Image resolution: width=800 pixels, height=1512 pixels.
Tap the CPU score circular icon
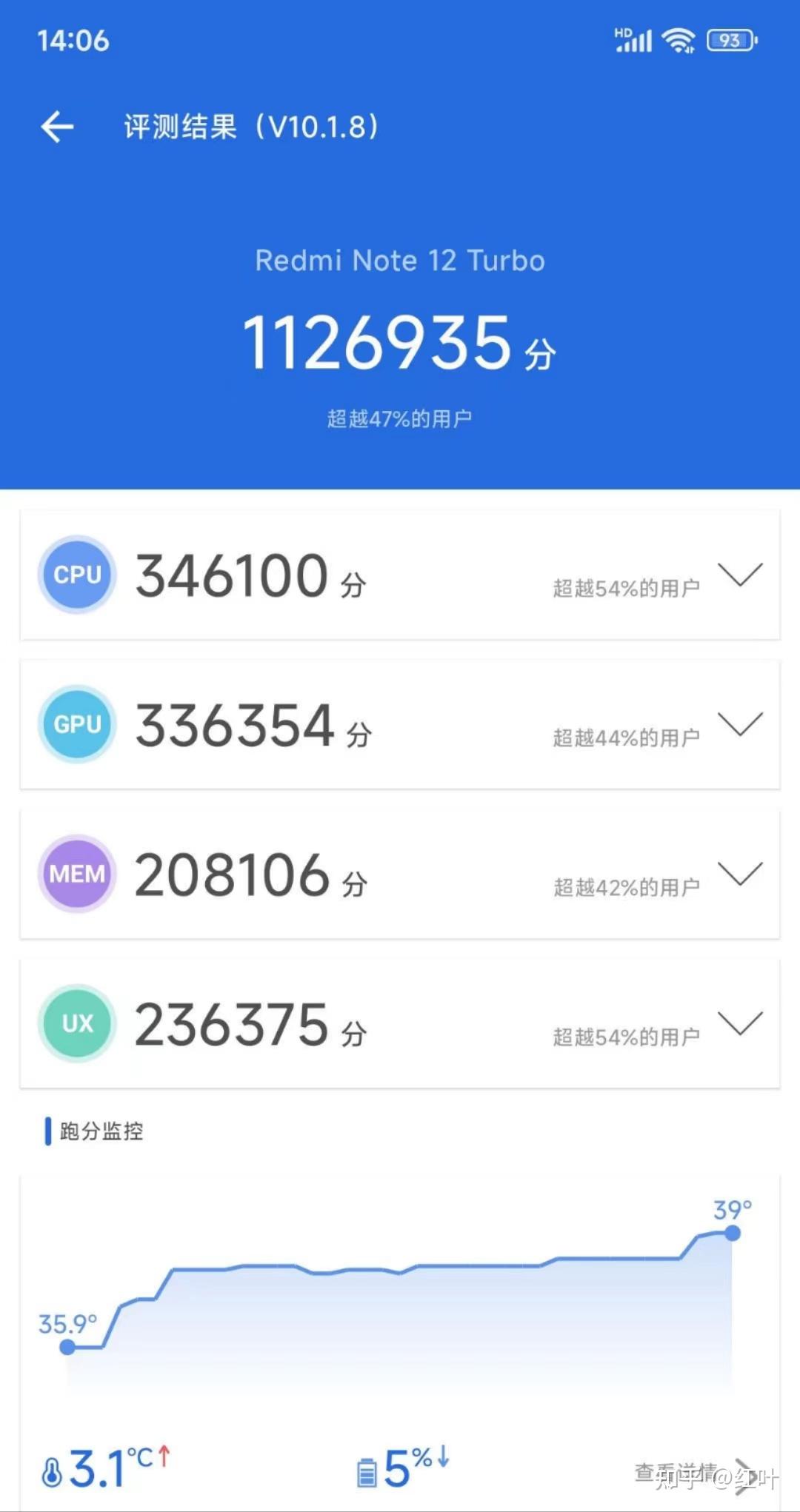tap(76, 575)
